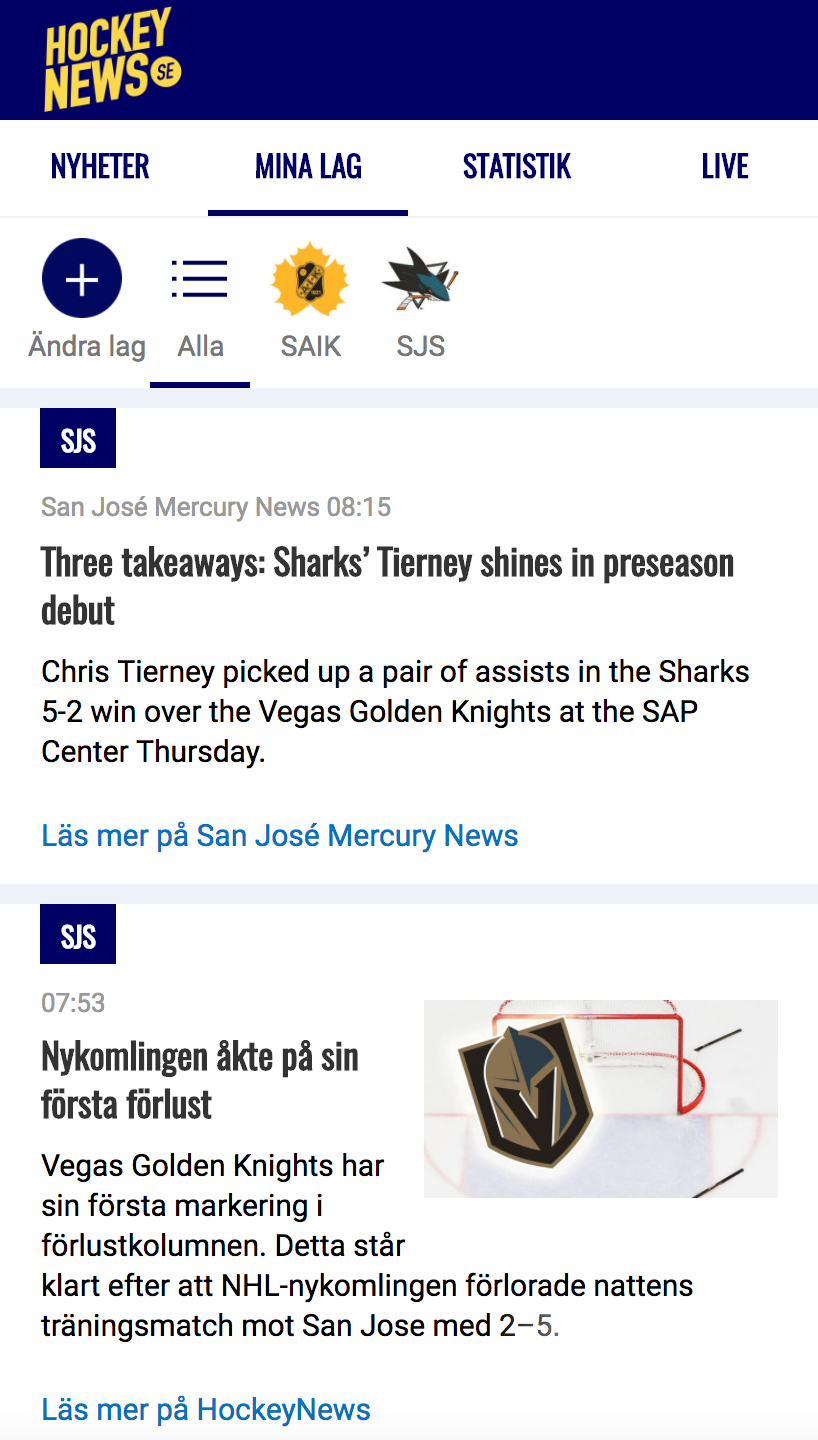Filter news by SJS Sharks logo
The image size is (818, 1440).
[420, 280]
